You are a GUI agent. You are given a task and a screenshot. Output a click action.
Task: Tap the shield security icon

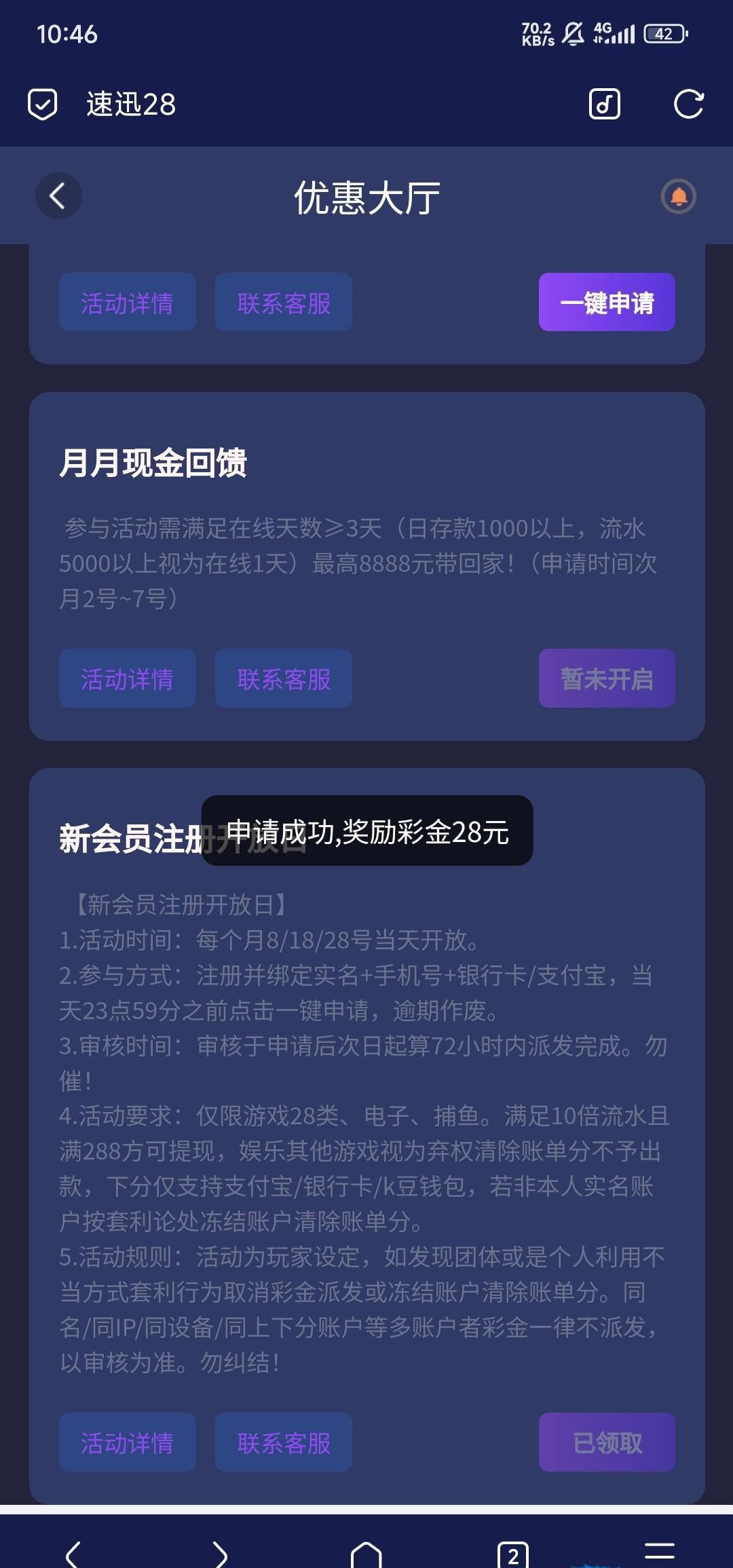[x=42, y=104]
